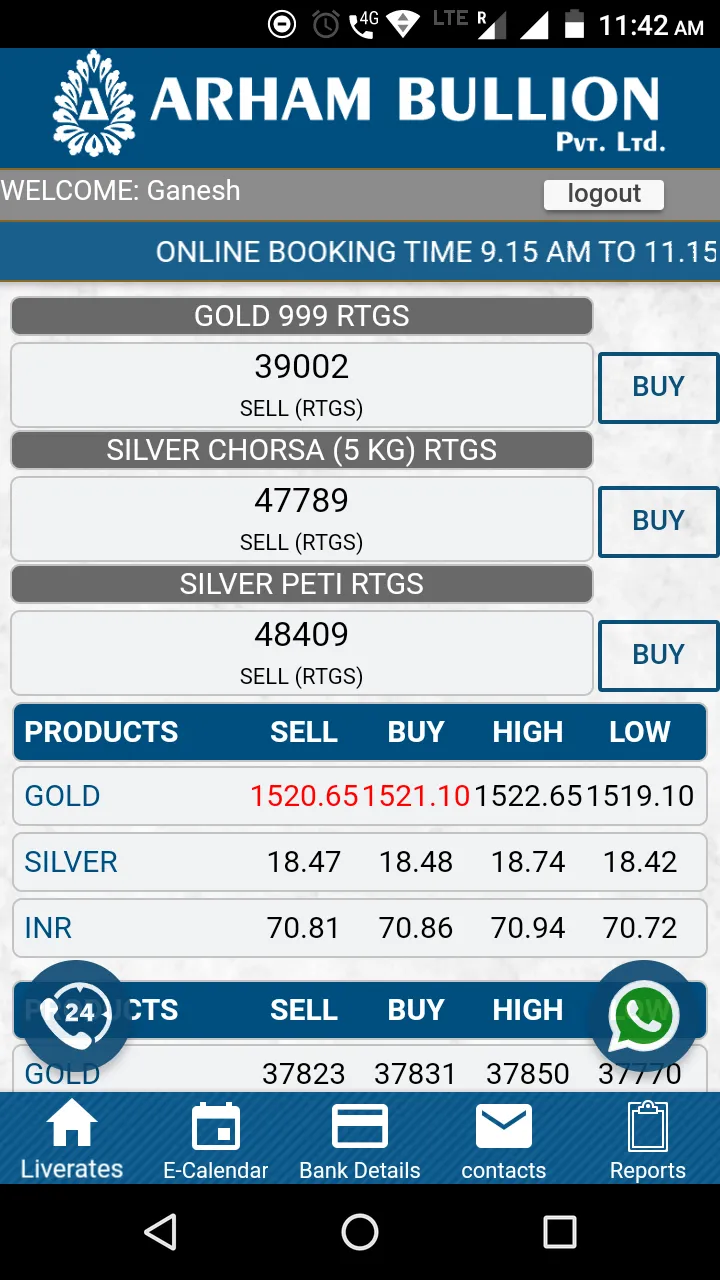Open the E-Calendar tab
The image size is (720, 1280).
pos(216,1140)
